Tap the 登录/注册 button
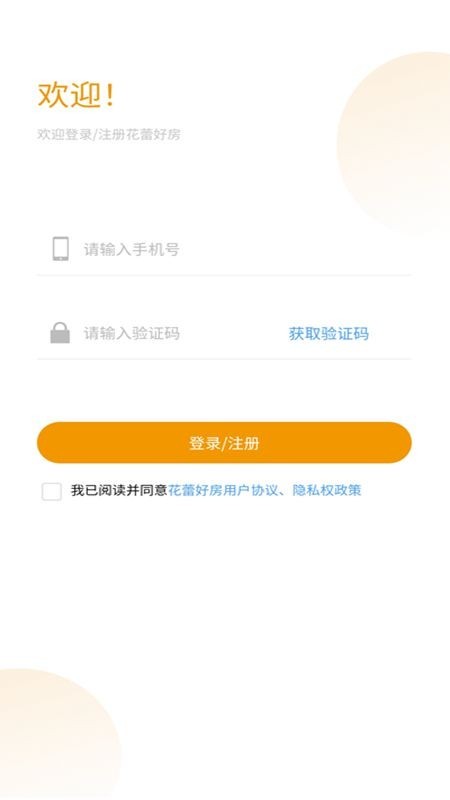The height and width of the screenshot is (800, 450). pos(224,443)
